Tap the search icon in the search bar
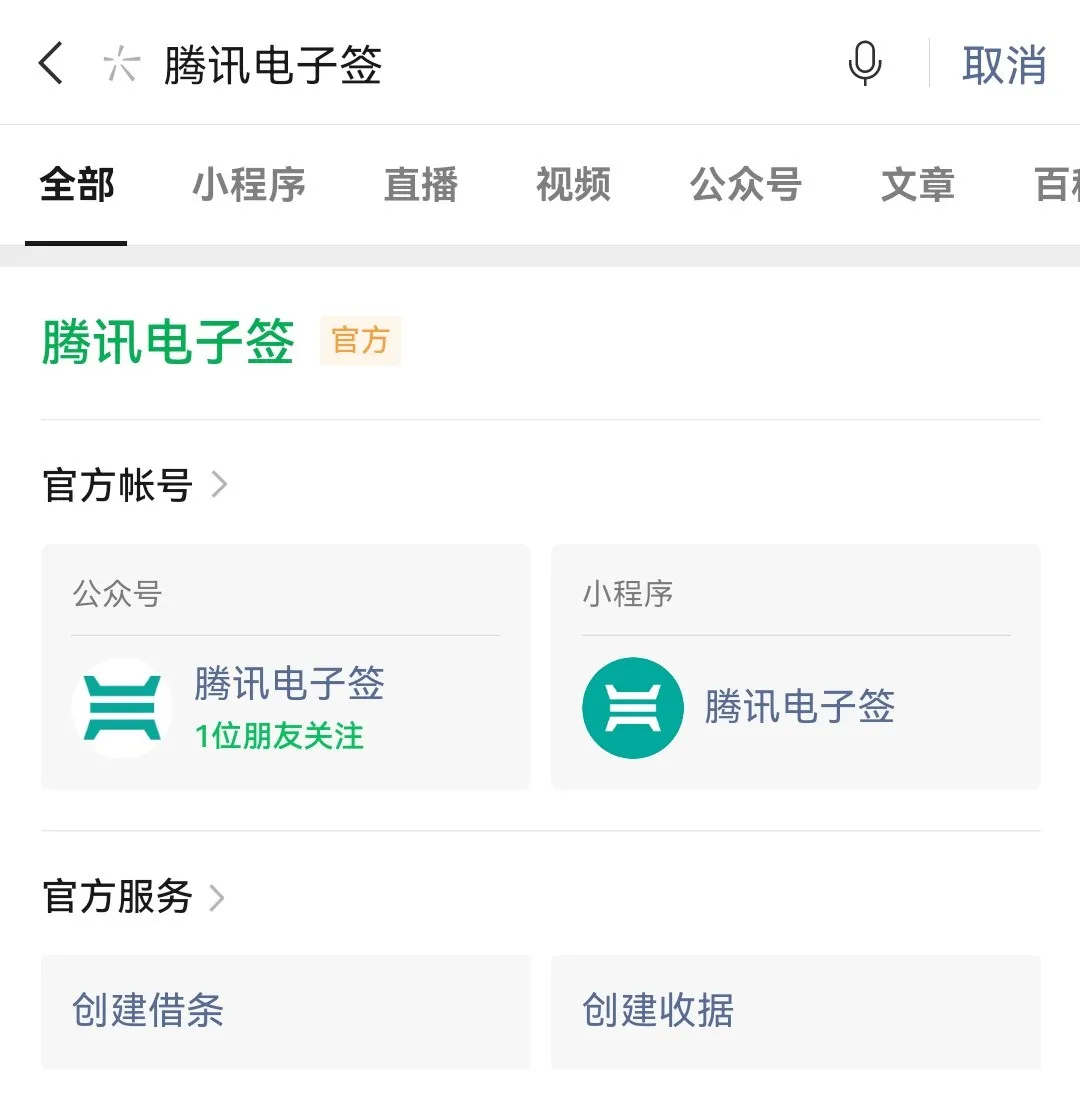1080x1094 pixels. pyautogui.click(x=122, y=63)
